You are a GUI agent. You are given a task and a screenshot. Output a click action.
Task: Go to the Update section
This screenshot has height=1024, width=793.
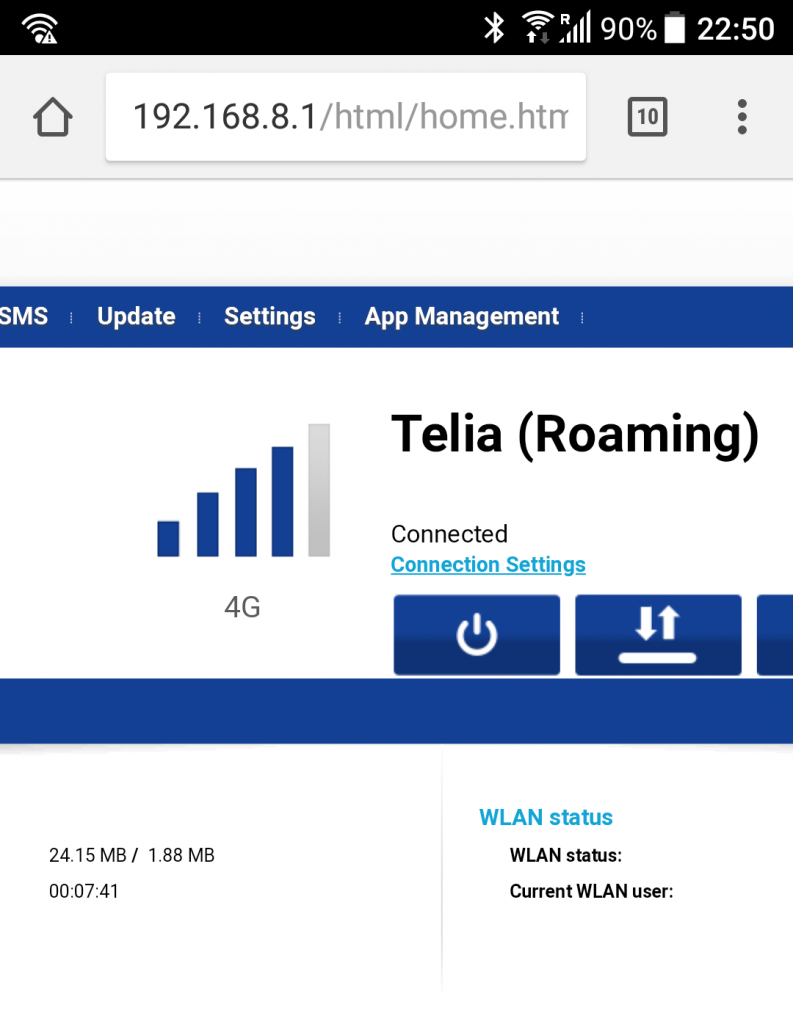coord(136,317)
